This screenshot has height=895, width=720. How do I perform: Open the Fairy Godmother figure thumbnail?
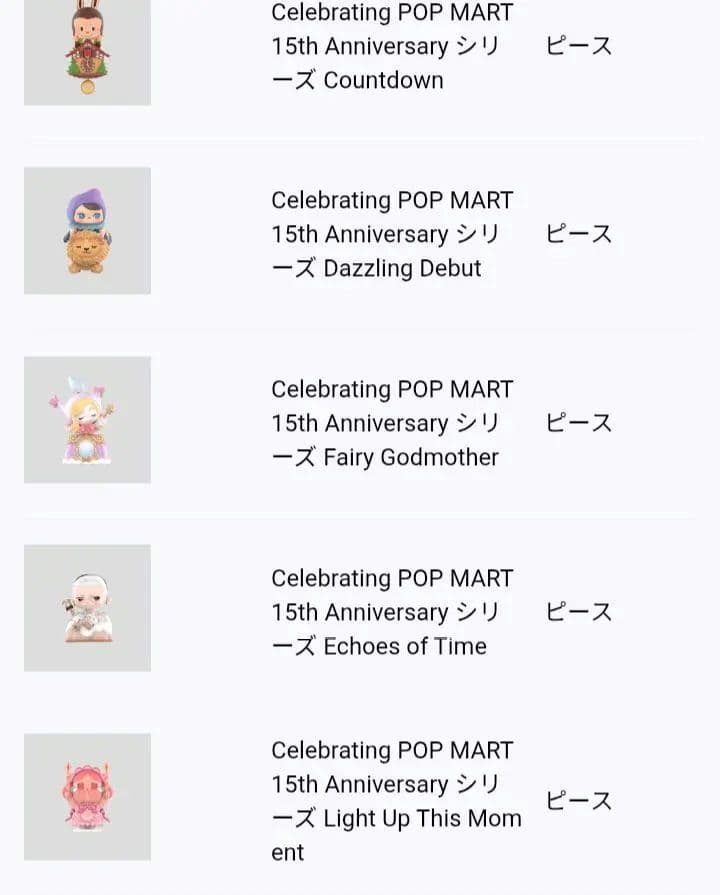point(86,420)
